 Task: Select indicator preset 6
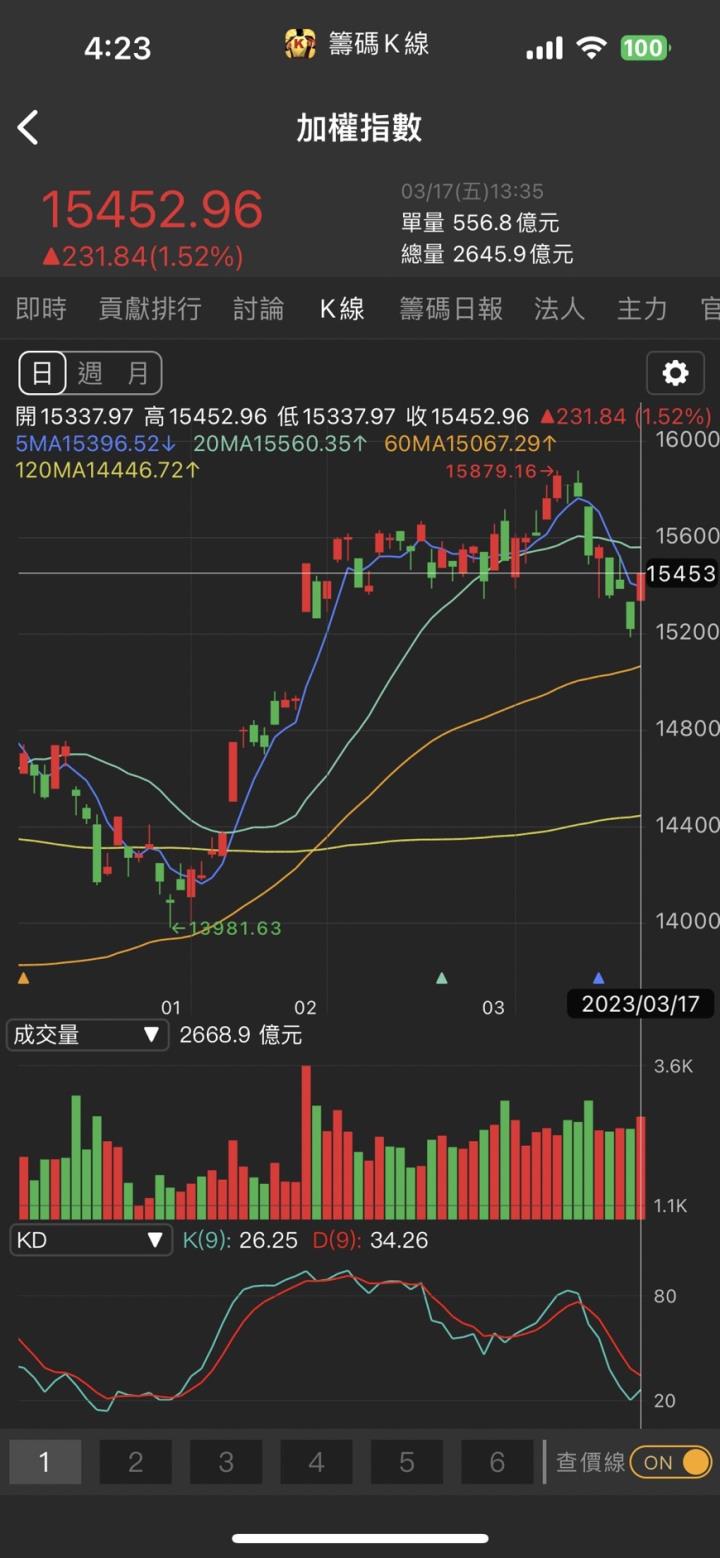(x=497, y=1463)
